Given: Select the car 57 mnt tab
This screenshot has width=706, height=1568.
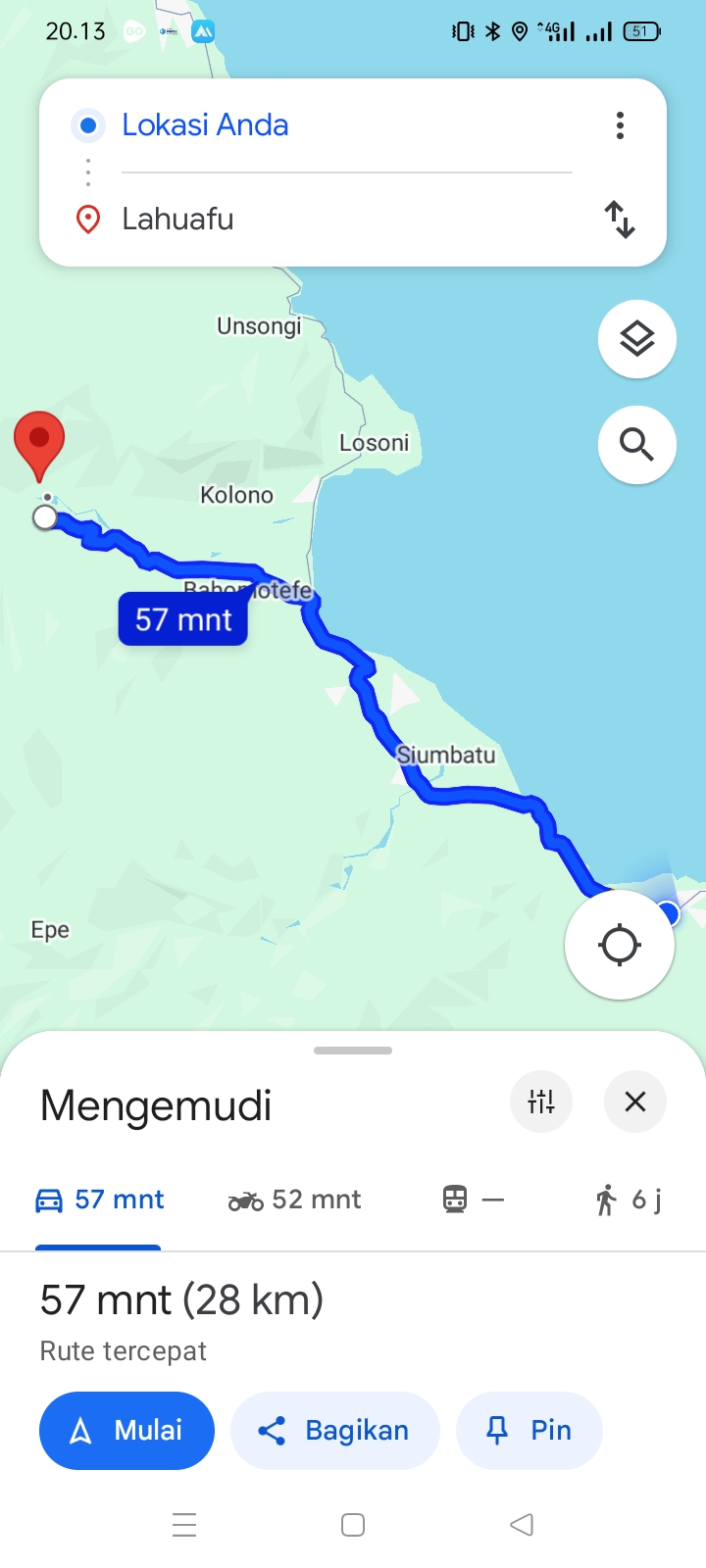Looking at the screenshot, I should tap(99, 1200).
